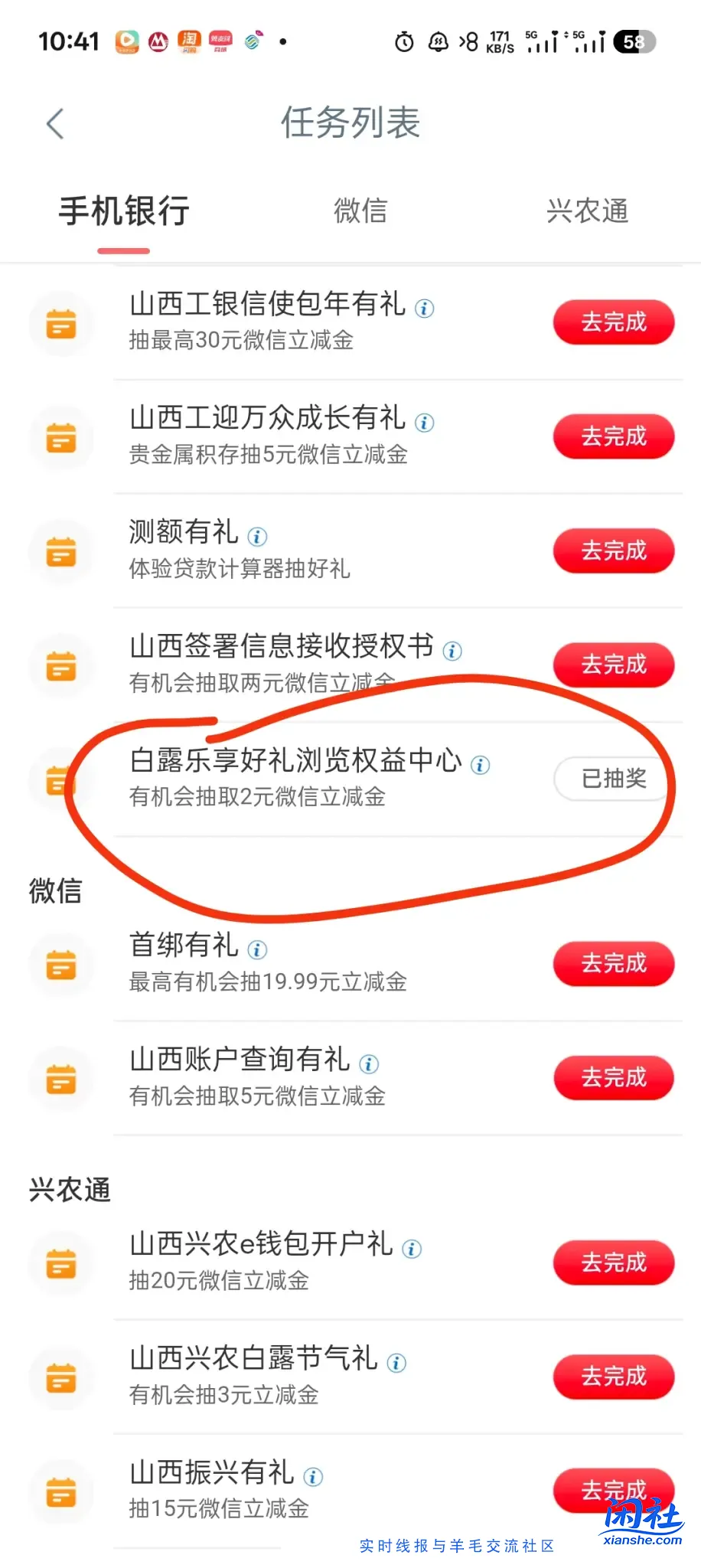Open info tooltip for 首绑有礼
The image size is (701, 1568).
[258, 949]
